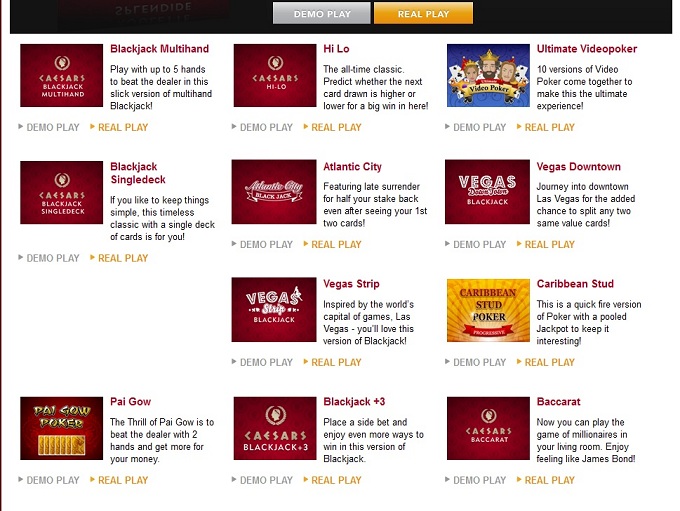680x511 pixels.
Task: Start Hi Lo in demo play
Action: 266,128
